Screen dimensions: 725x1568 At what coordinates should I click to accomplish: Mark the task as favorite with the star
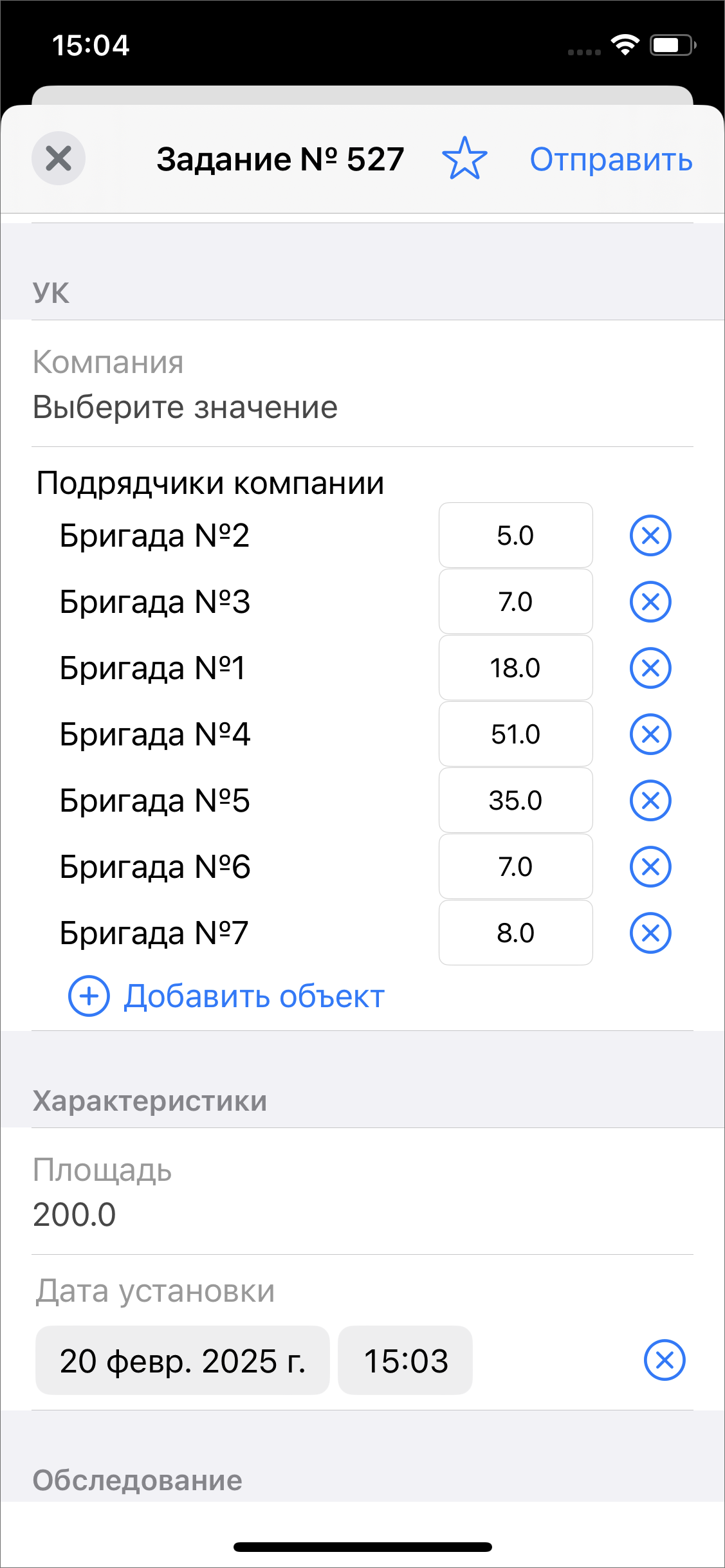click(464, 159)
